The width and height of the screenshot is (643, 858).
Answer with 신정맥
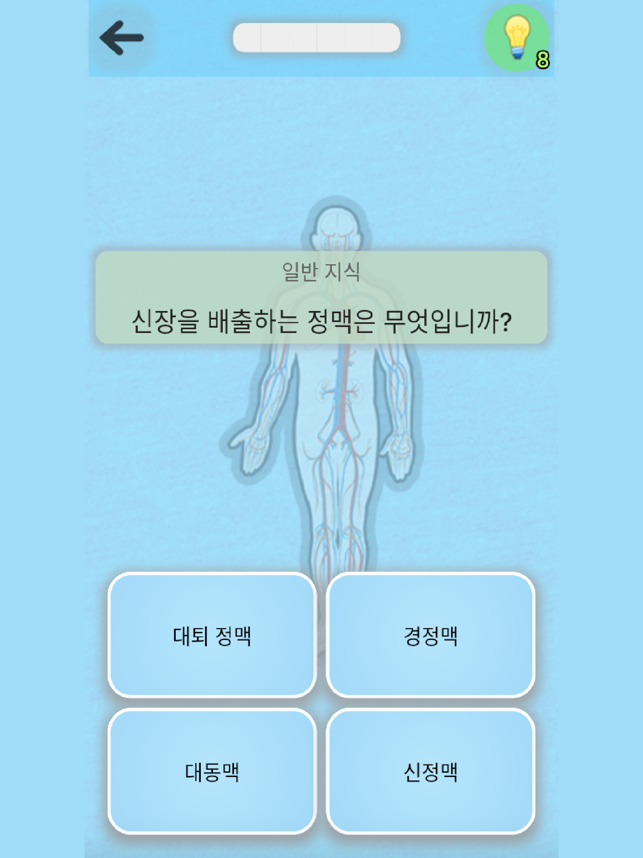pos(431,771)
